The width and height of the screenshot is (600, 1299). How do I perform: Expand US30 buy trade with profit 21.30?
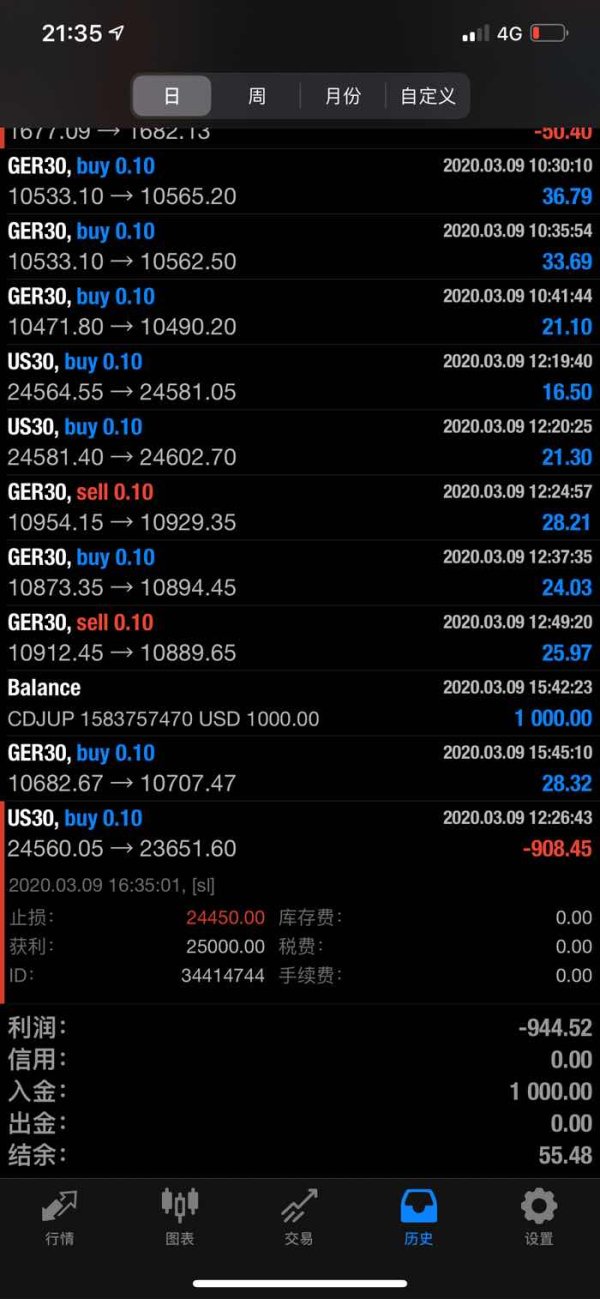pyautogui.click(x=300, y=442)
